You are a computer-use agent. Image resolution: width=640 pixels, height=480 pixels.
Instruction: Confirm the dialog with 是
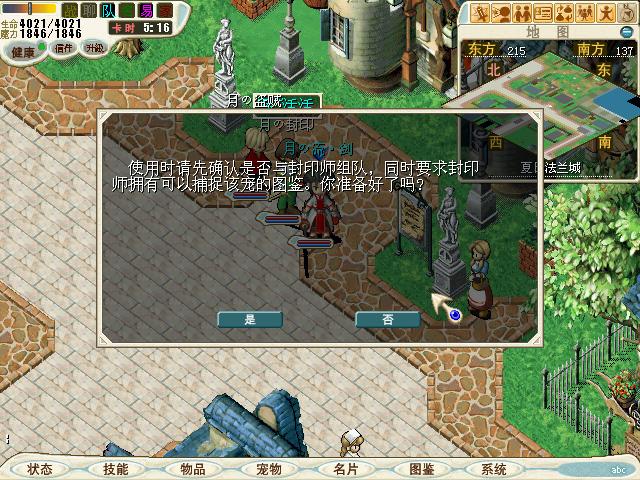[250, 319]
